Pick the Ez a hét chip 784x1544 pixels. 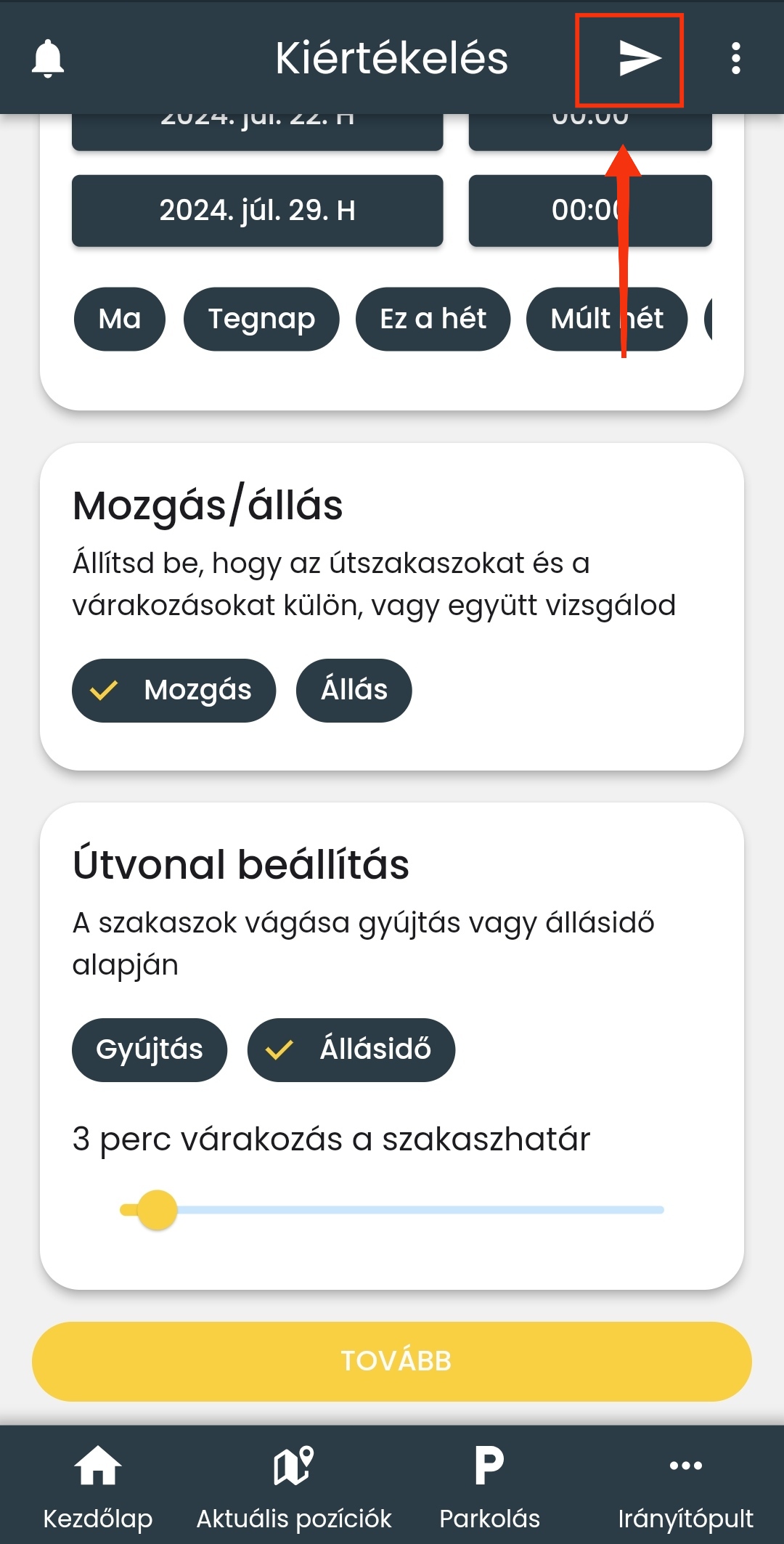coord(433,319)
